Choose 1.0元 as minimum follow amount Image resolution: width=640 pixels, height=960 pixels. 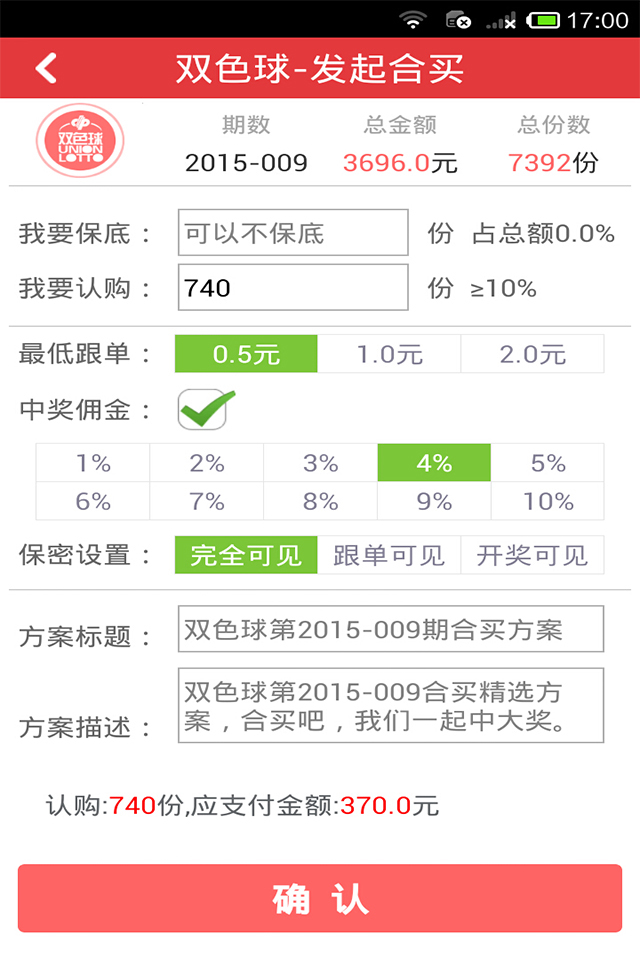389,354
